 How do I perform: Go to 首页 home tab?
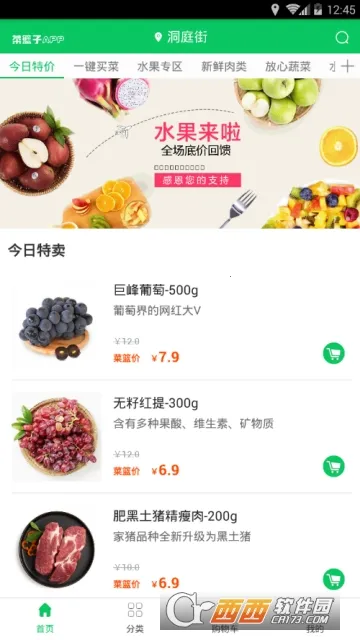click(x=45, y=618)
